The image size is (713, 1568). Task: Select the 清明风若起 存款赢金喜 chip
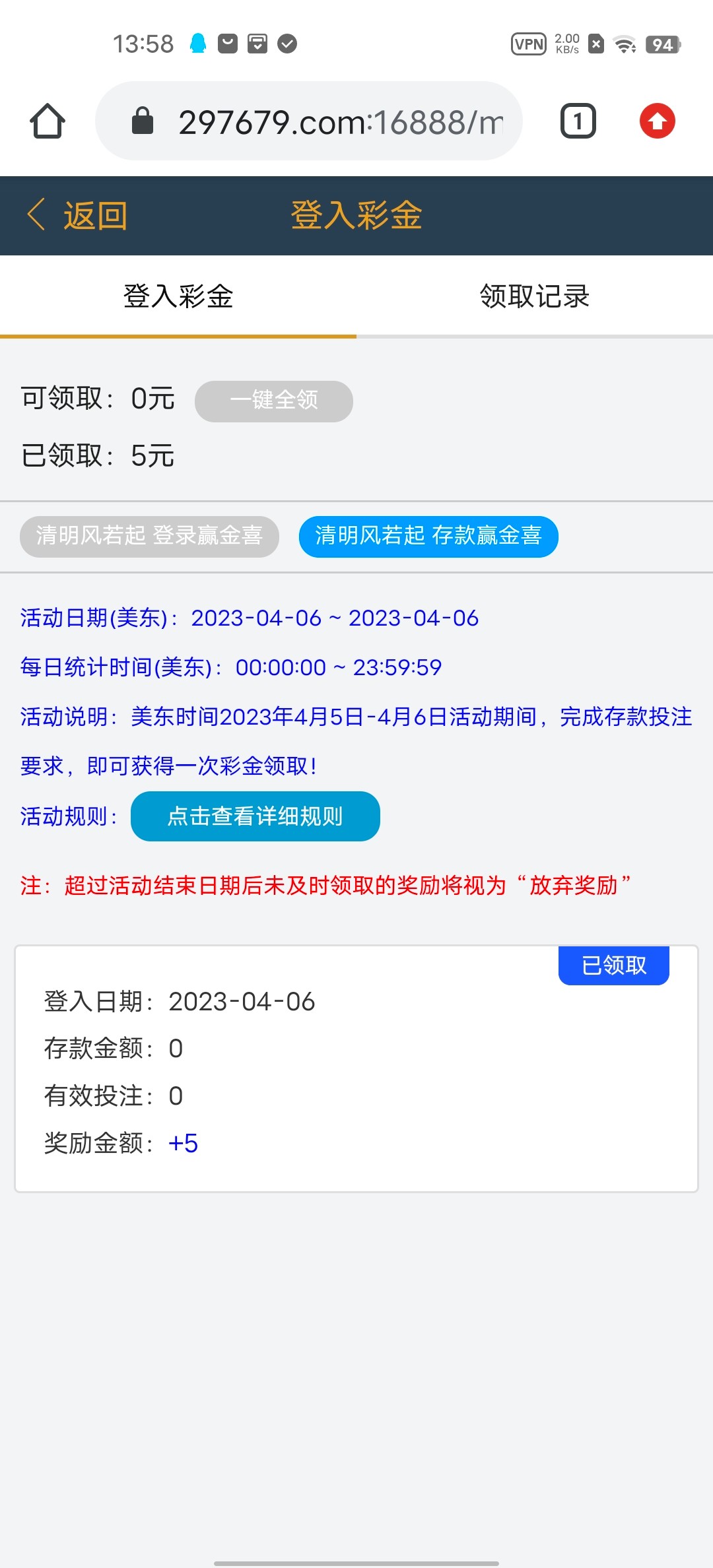tap(428, 536)
